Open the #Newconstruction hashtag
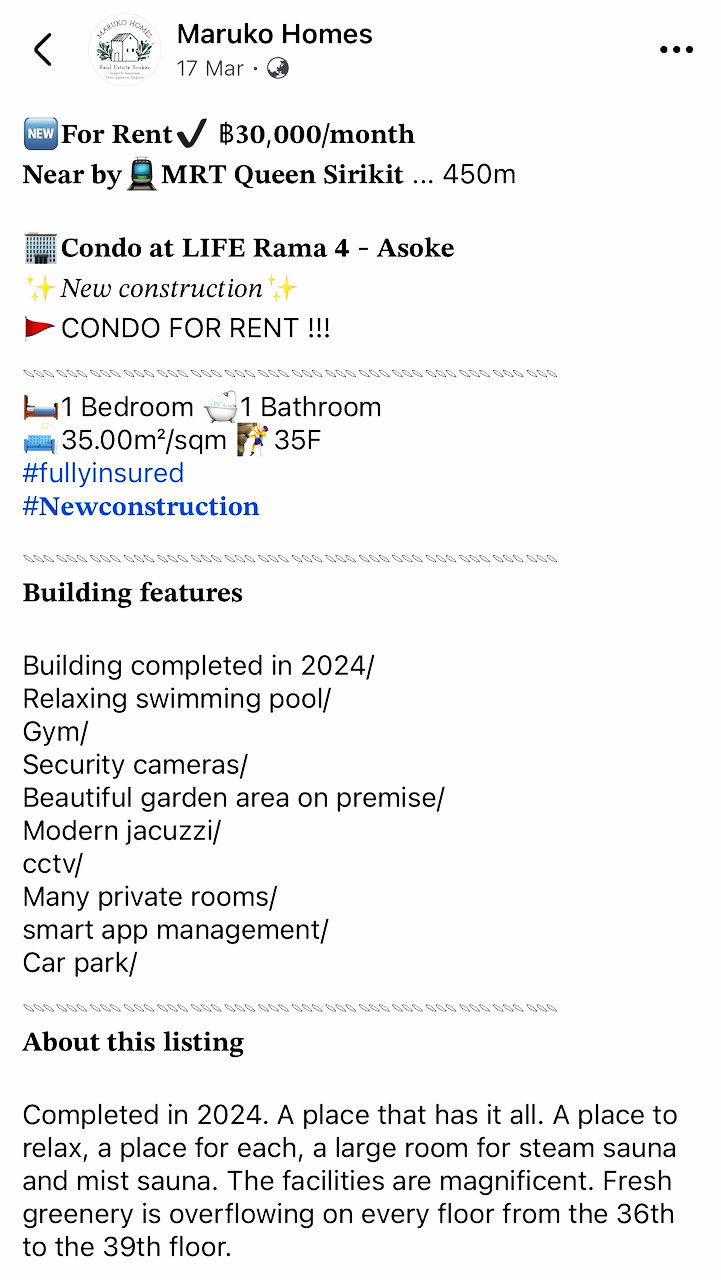The image size is (721, 1280). tap(141, 507)
